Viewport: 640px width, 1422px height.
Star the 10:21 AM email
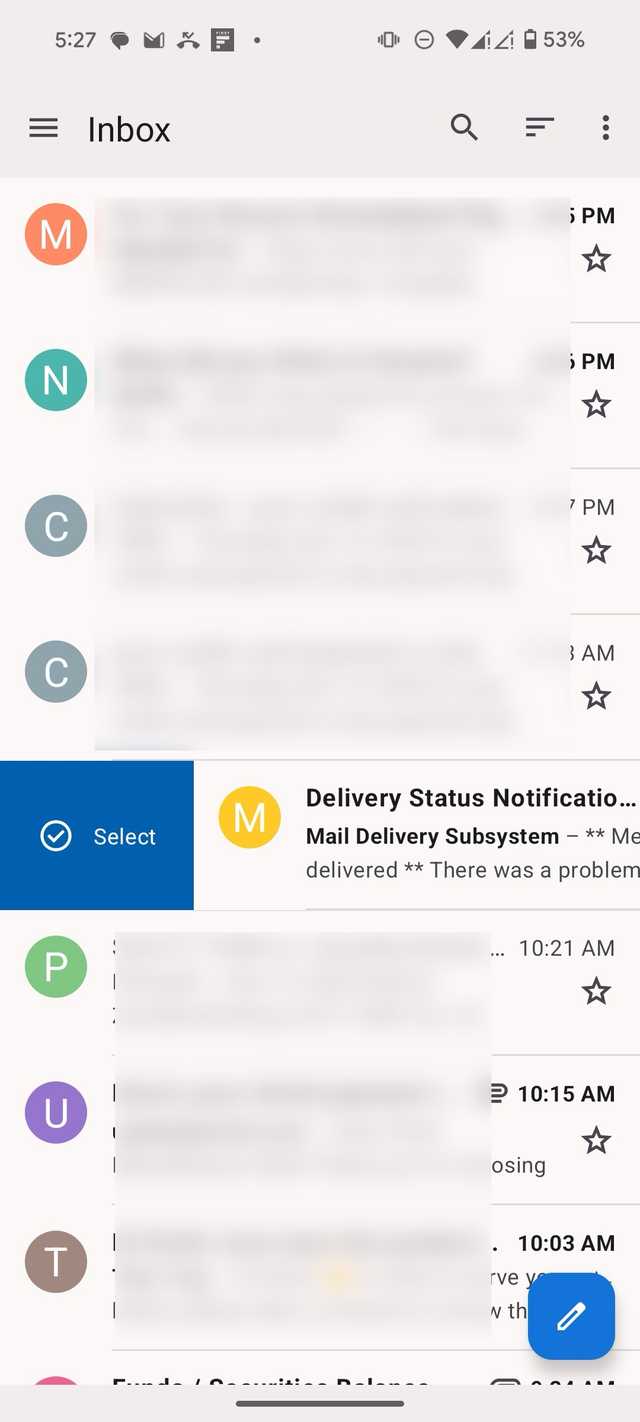[x=596, y=991]
